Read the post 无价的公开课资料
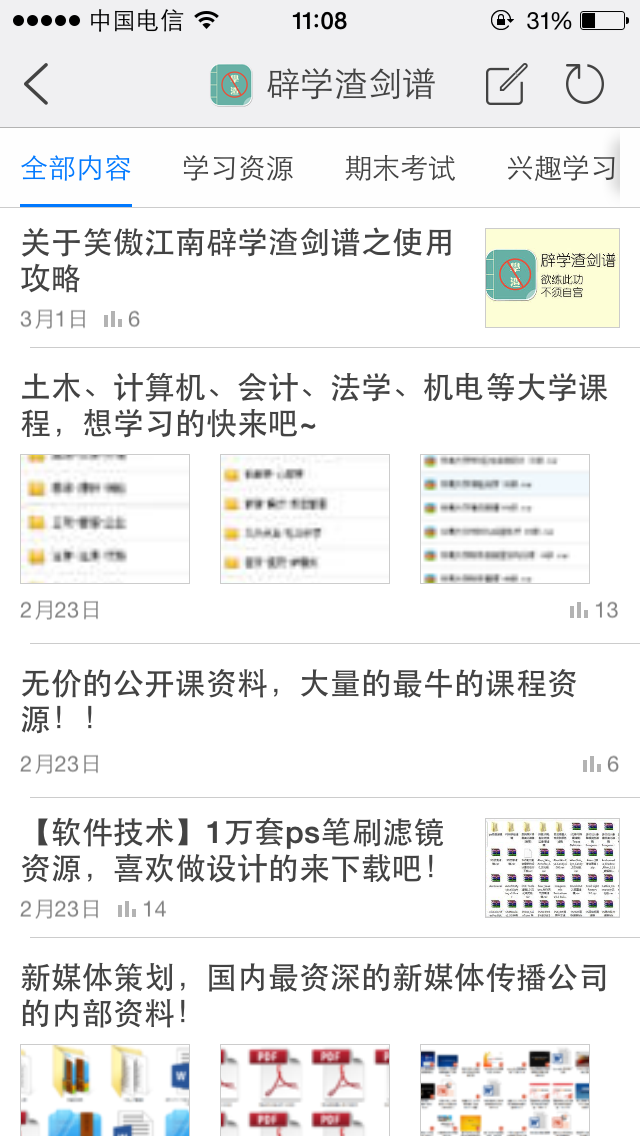The width and height of the screenshot is (640, 1136). (299, 701)
